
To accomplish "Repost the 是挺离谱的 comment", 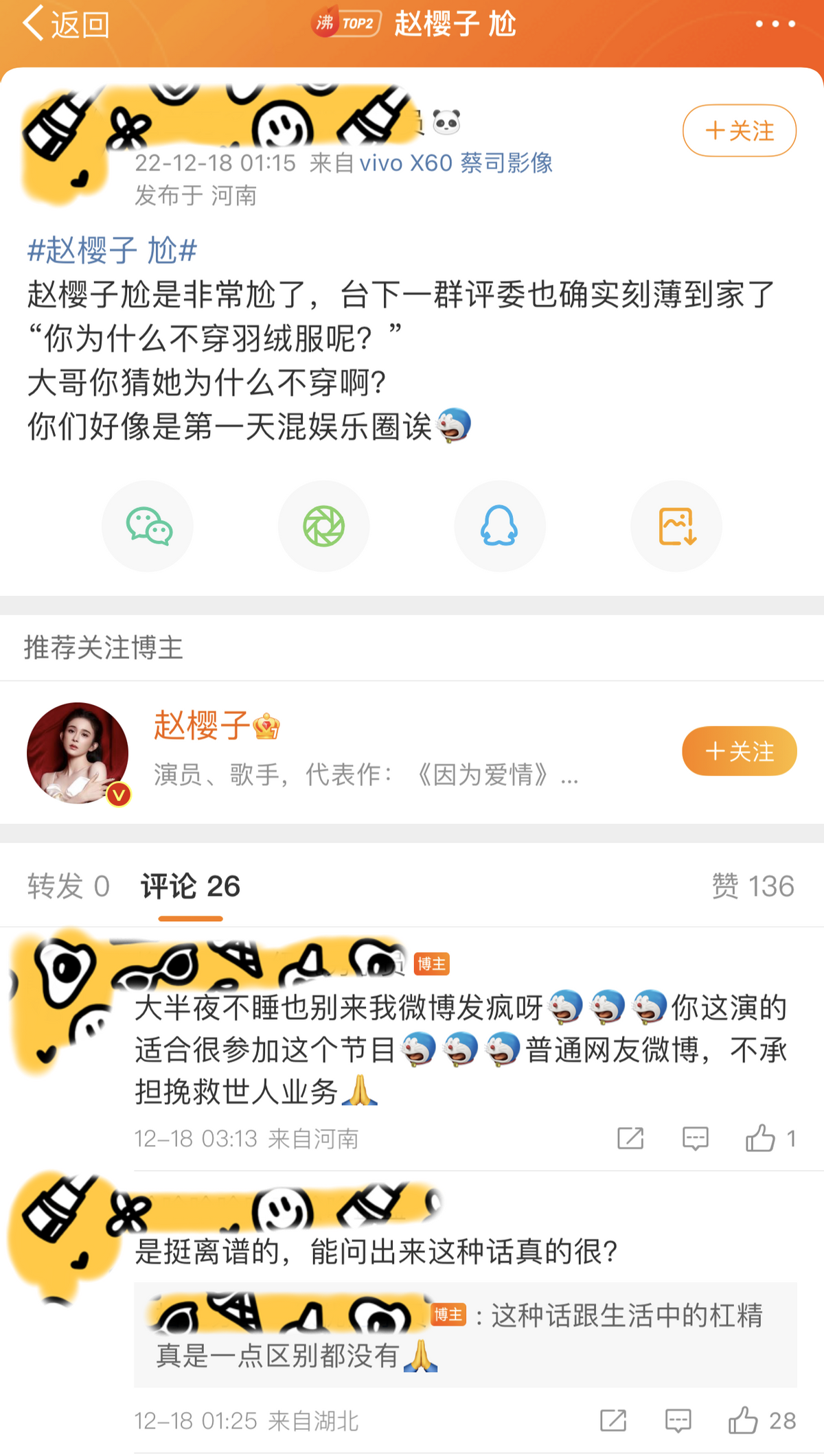I will coord(613,1420).
